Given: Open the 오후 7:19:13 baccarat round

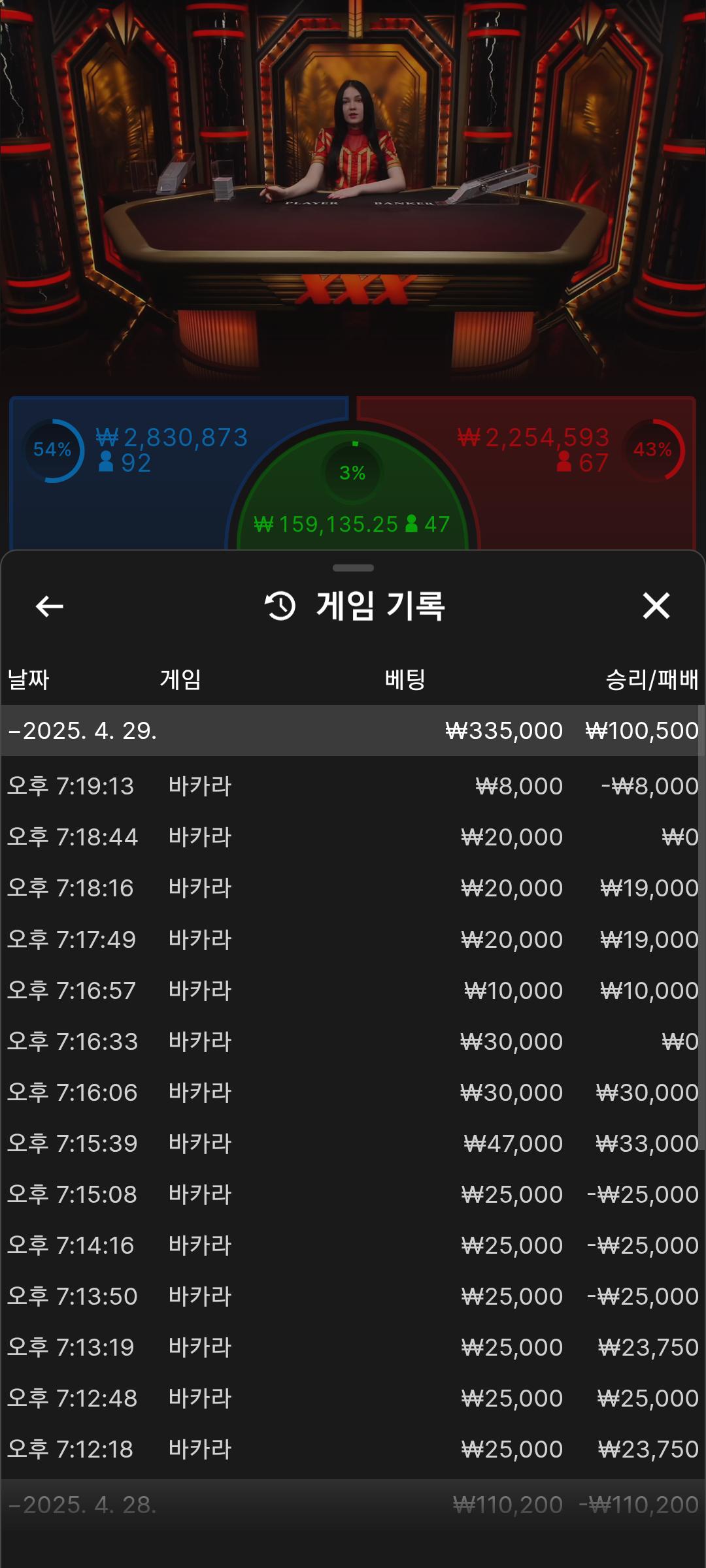Looking at the screenshot, I should (353, 786).
